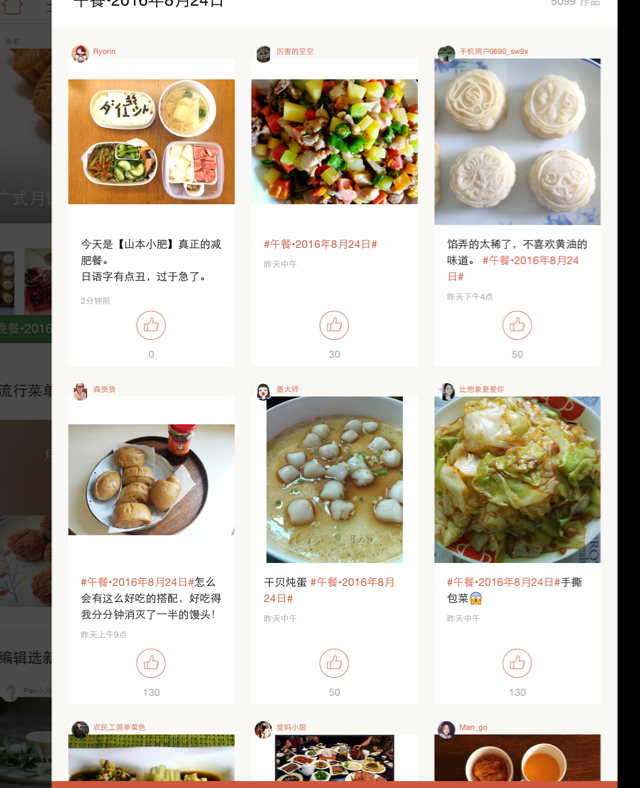
Task: View Man_go's profile
Action: pos(473,728)
